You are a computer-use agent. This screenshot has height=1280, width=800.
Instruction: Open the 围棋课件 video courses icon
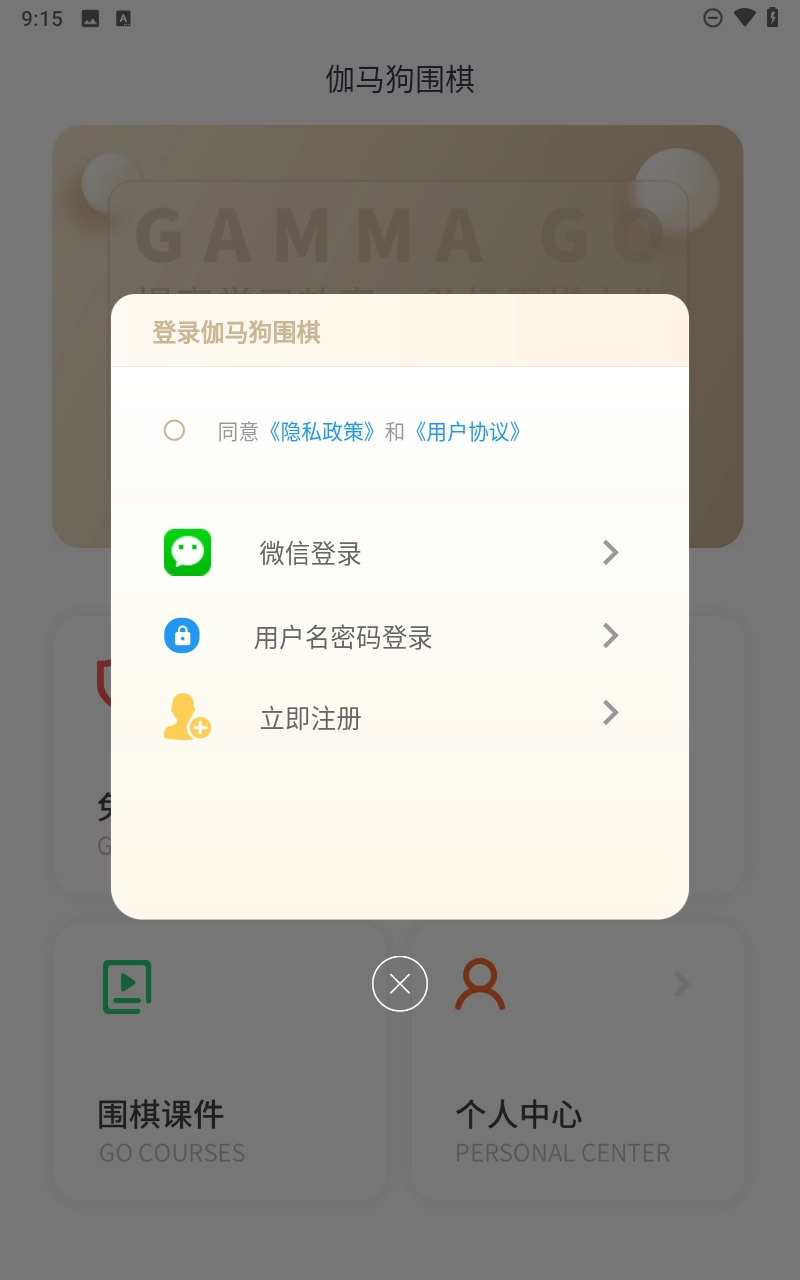(129, 986)
